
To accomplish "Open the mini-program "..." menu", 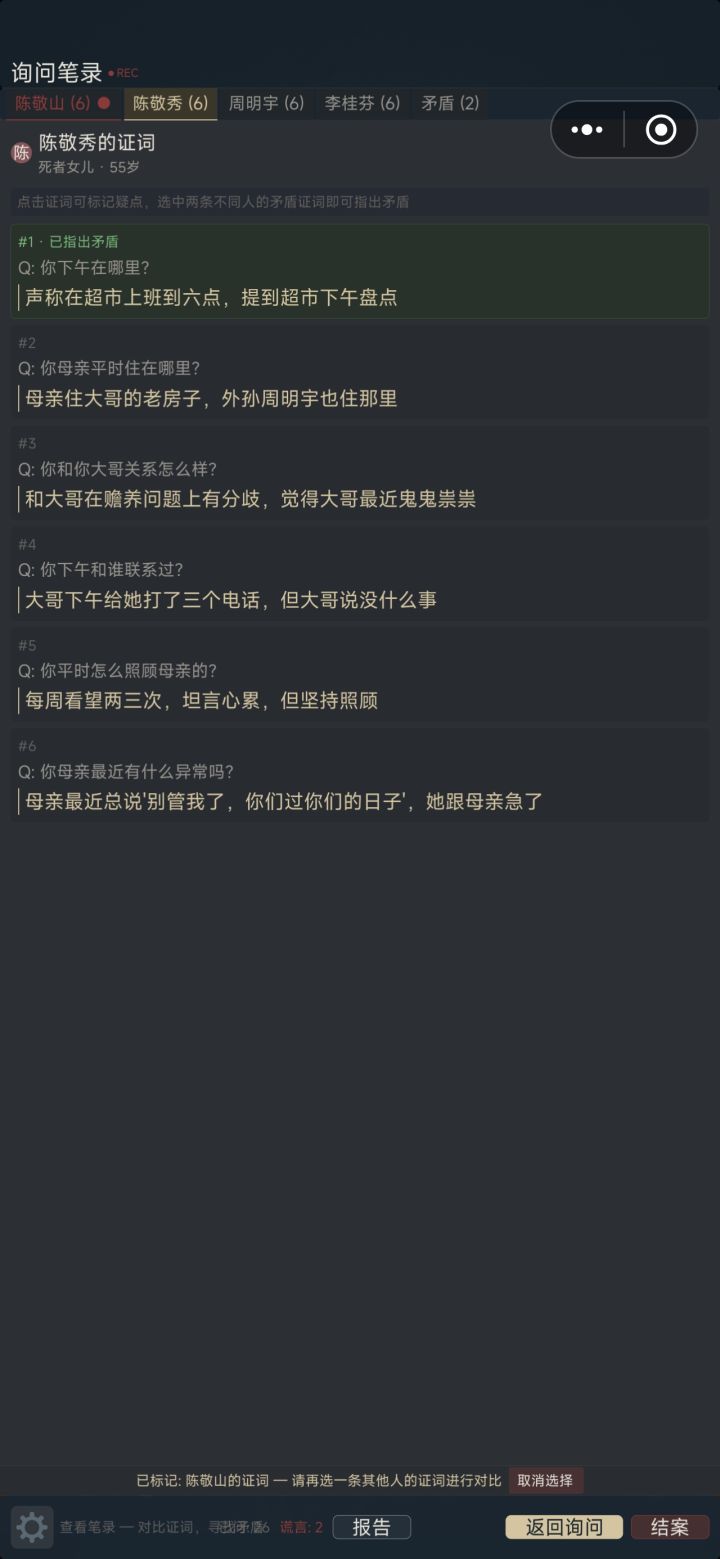I will click(586, 129).
